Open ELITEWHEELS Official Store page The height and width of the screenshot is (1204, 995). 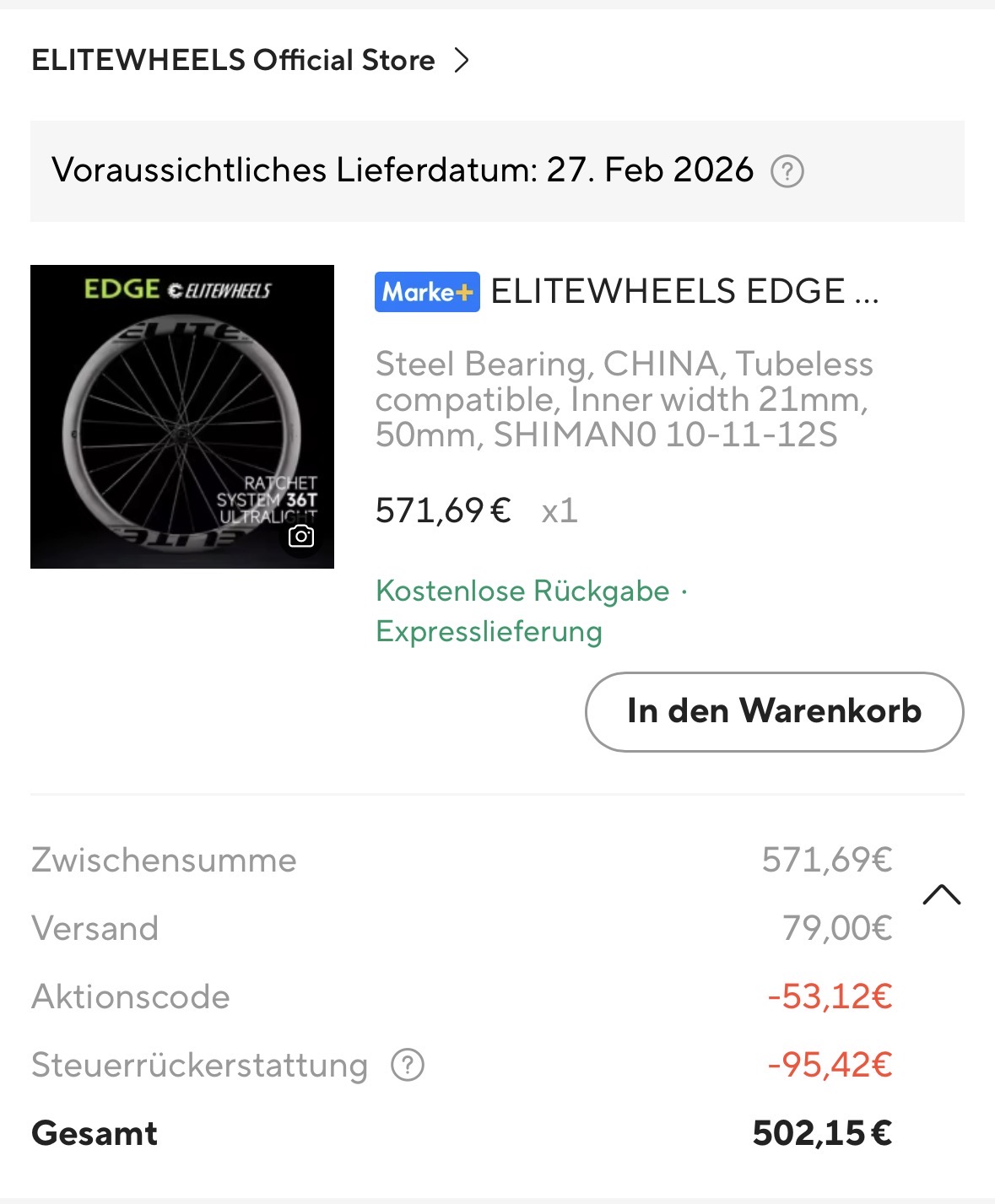250,61
